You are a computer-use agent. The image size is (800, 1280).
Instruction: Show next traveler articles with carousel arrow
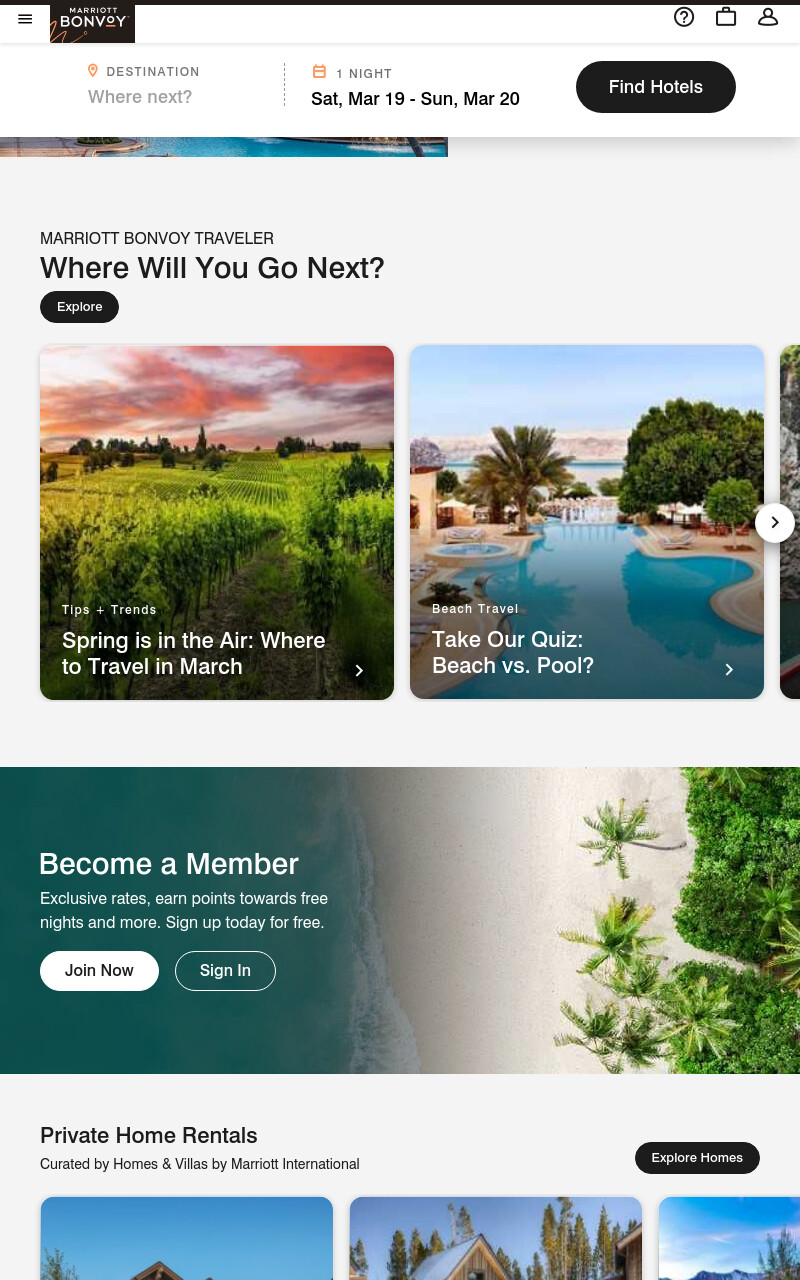point(775,523)
